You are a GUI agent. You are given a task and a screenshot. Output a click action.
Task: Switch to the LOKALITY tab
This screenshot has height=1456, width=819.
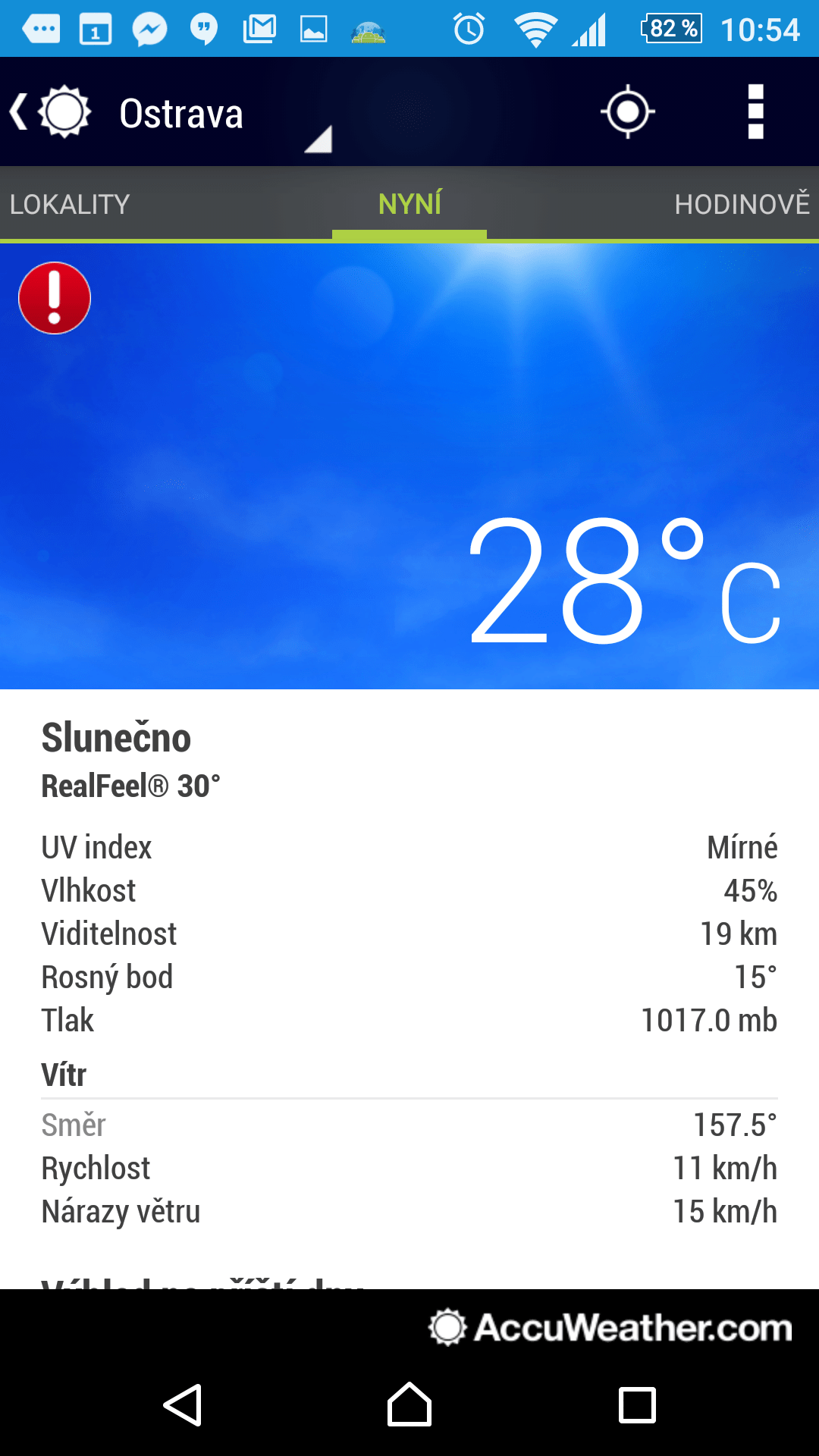tap(70, 204)
